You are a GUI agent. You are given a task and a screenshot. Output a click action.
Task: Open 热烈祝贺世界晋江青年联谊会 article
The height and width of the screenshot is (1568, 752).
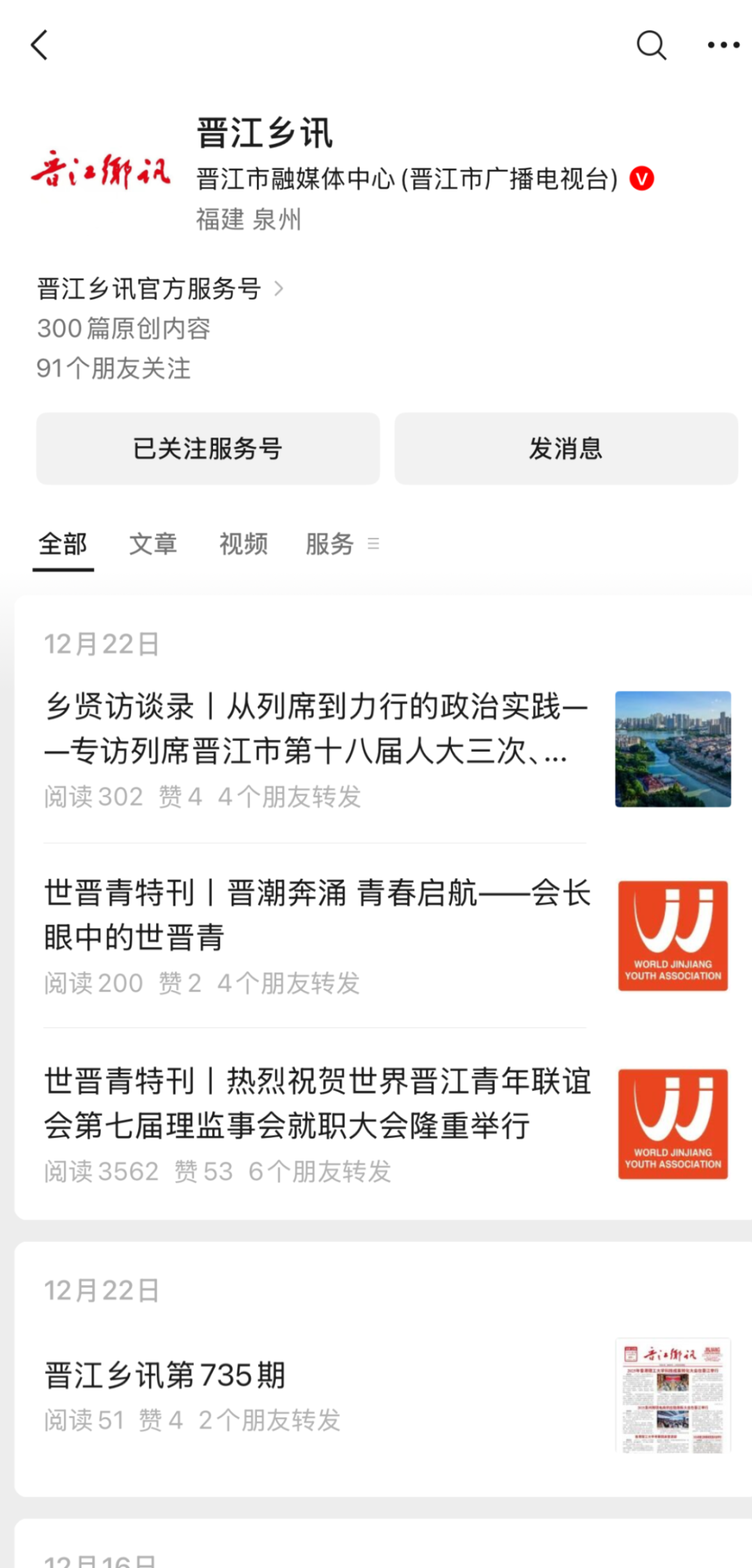pos(317,1103)
